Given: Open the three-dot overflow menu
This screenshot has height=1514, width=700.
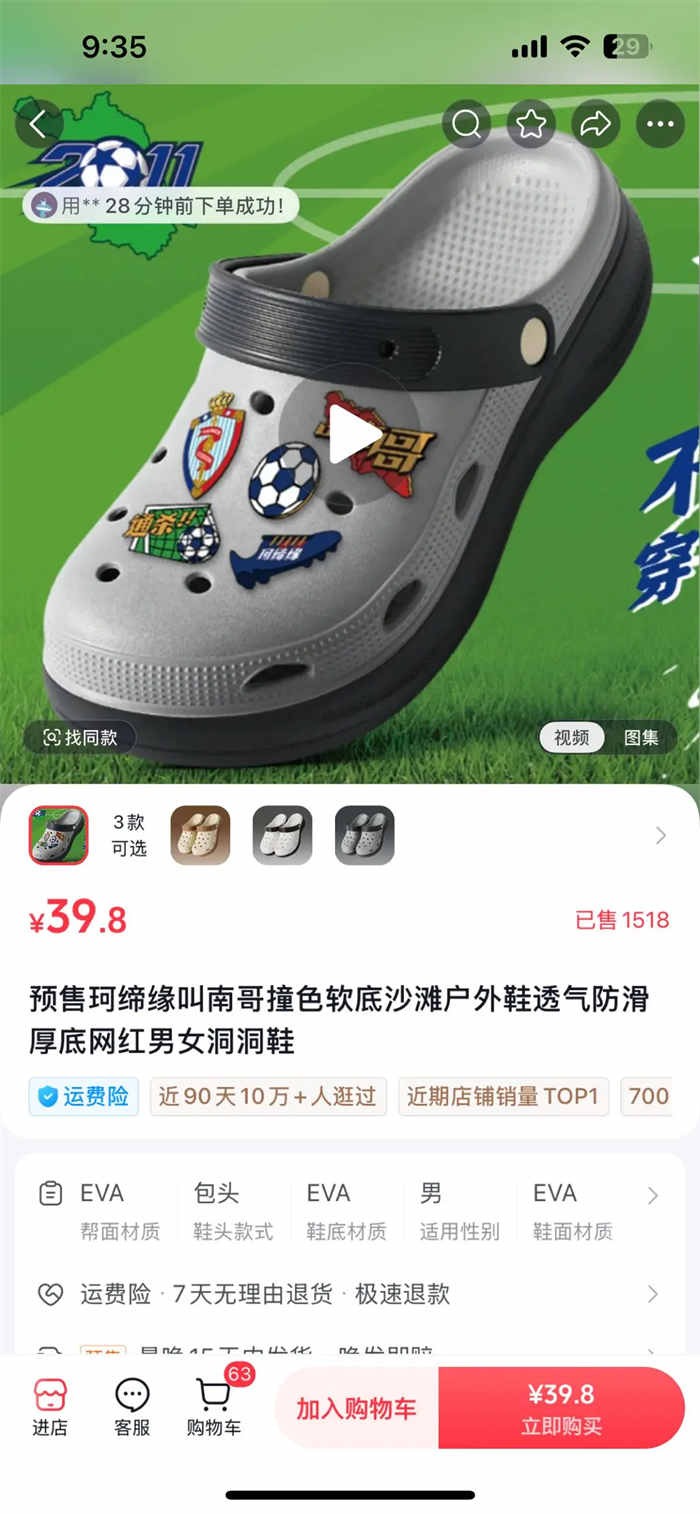Looking at the screenshot, I should [660, 124].
